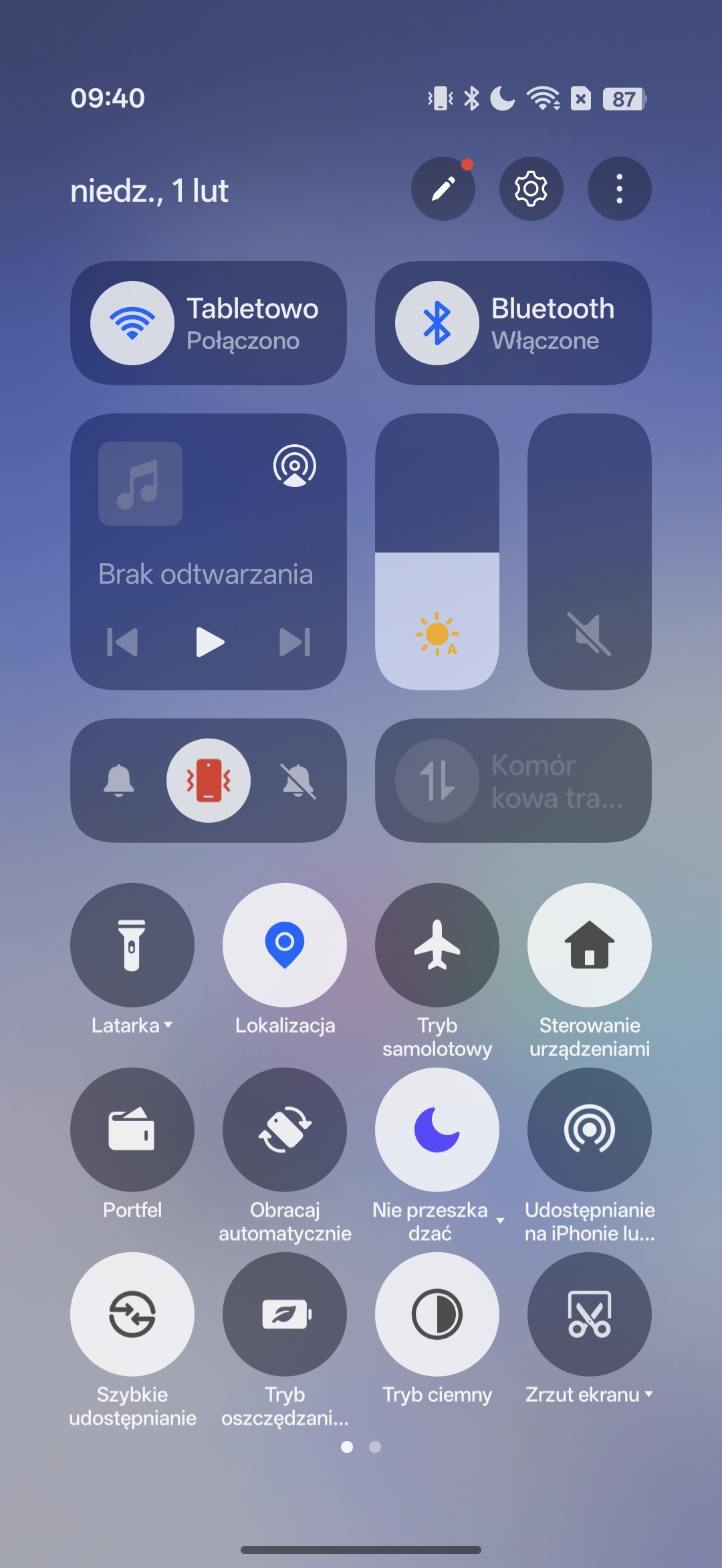Select silent mode crossed-bell icon
The image size is (722, 1568).
pyautogui.click(x=298, y=781)
